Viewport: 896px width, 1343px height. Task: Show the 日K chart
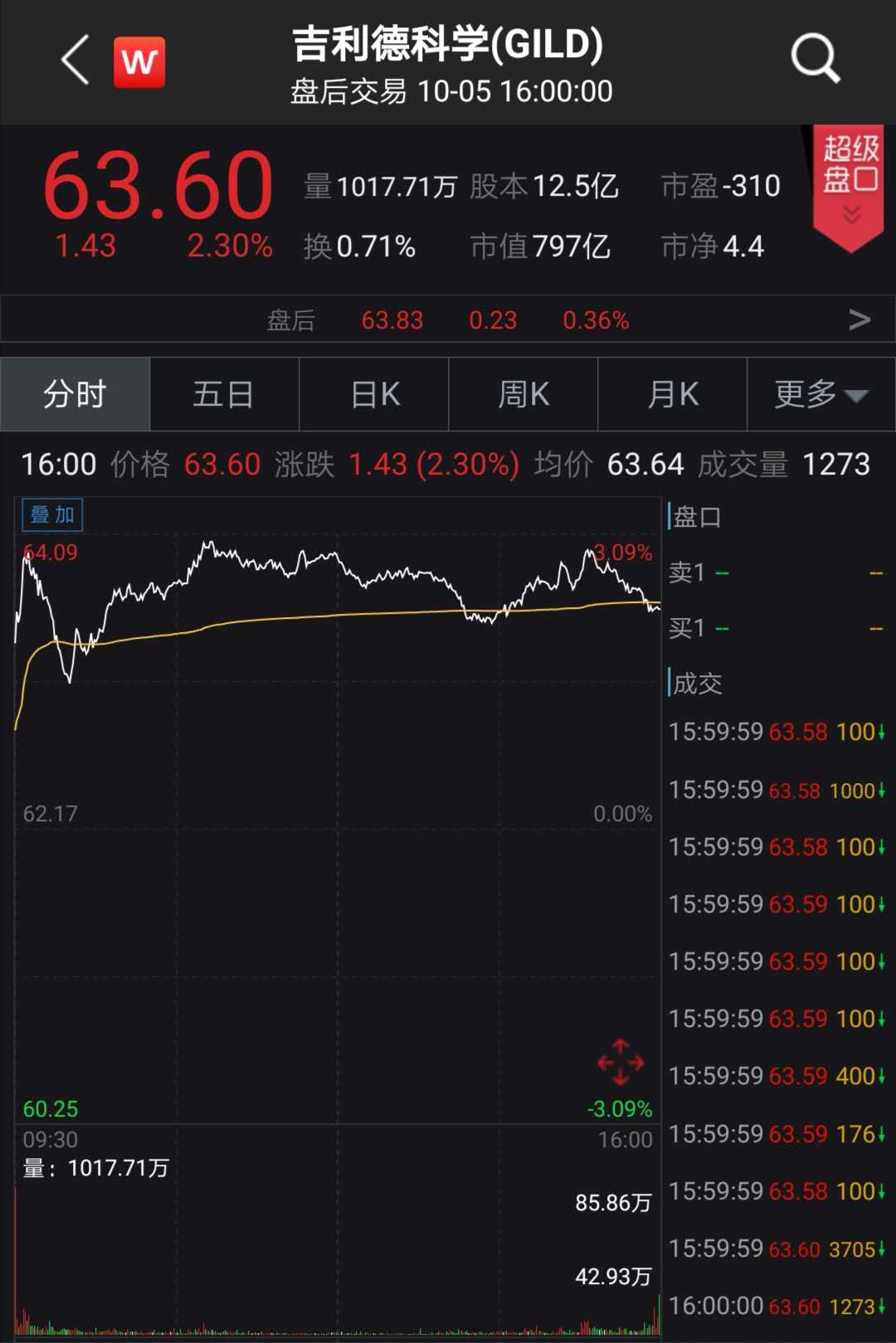click(x=374, y=394)
